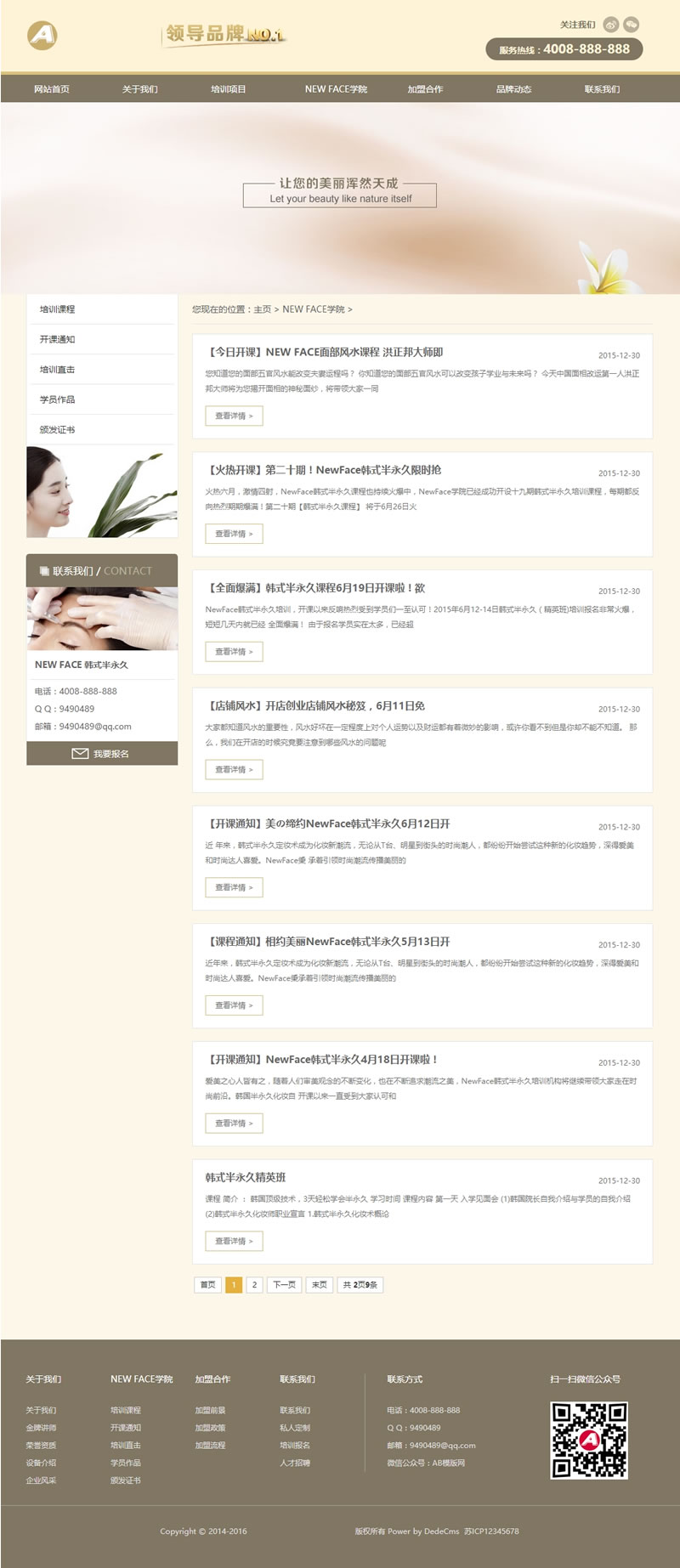Open 培训项目 in the top navigation

click(x=229, y=89)
